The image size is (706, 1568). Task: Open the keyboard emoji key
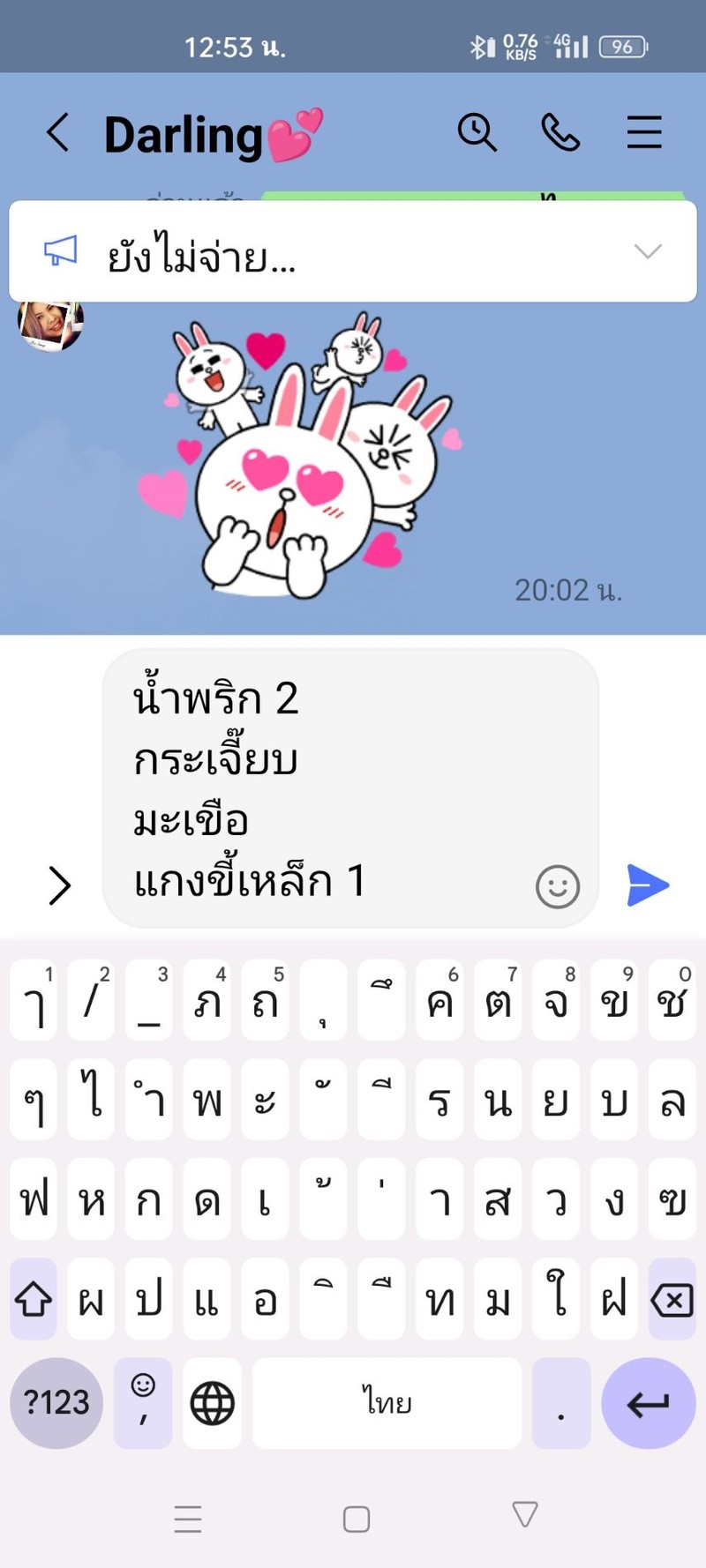tap(143, 1402)
